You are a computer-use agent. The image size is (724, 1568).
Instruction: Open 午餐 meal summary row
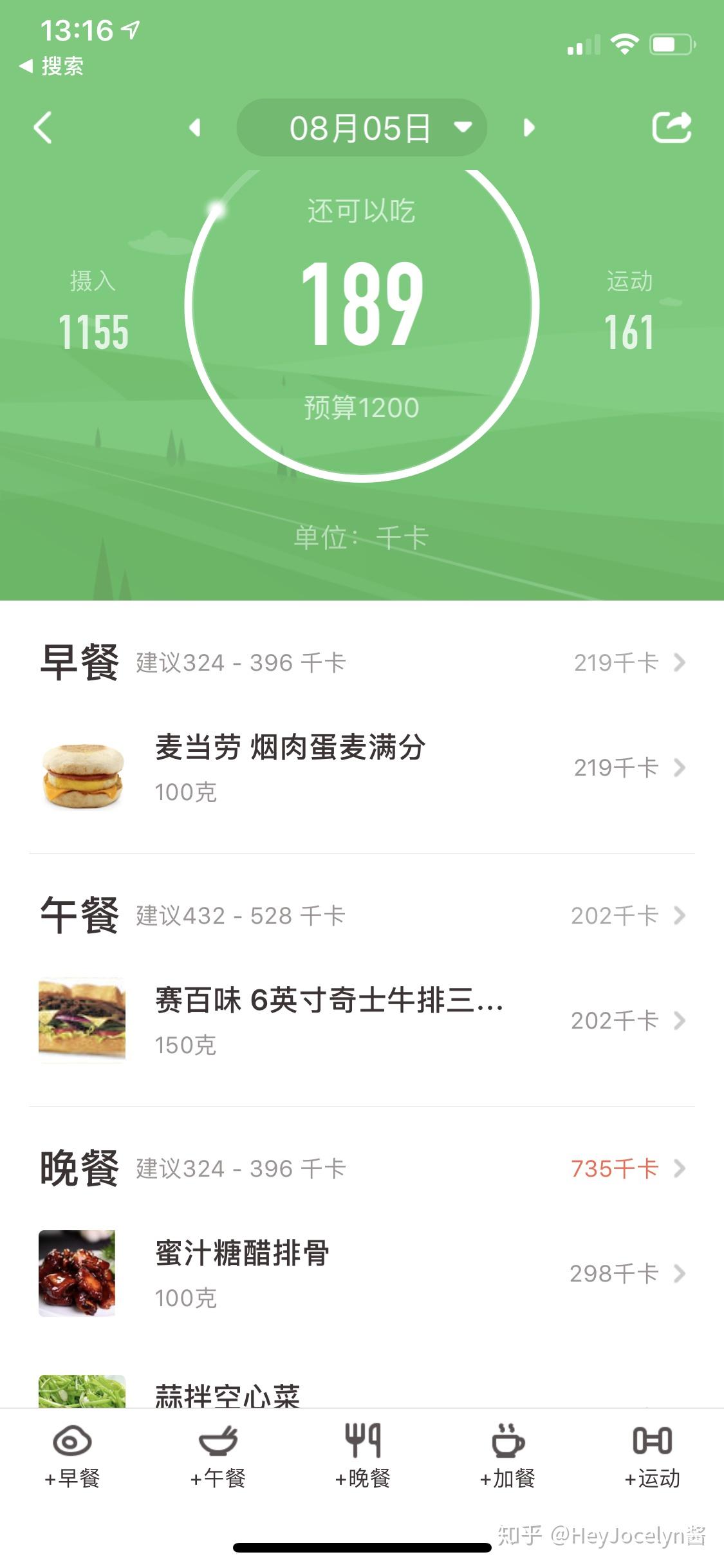tap(362, 915)
